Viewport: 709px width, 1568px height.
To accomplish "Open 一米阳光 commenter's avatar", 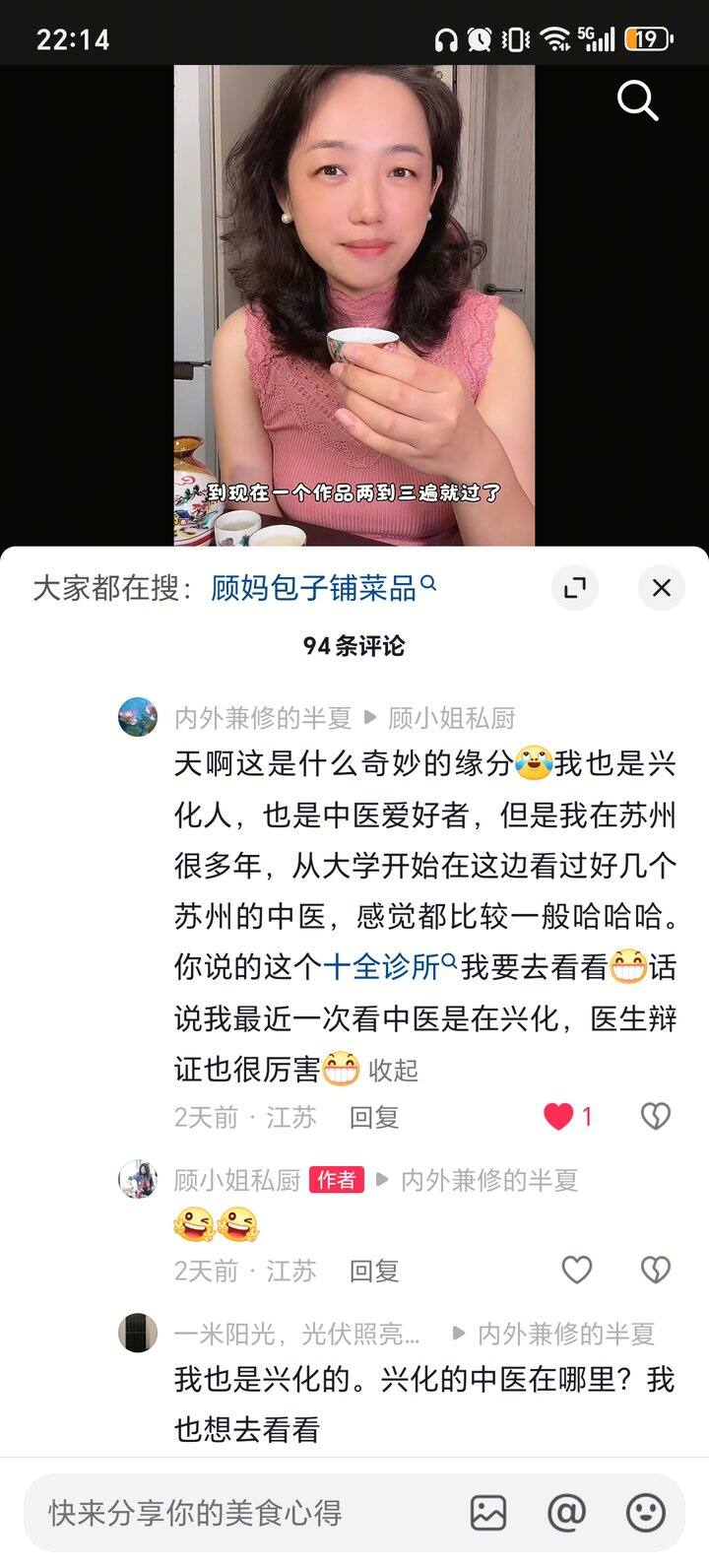I will click(137, 1334).
